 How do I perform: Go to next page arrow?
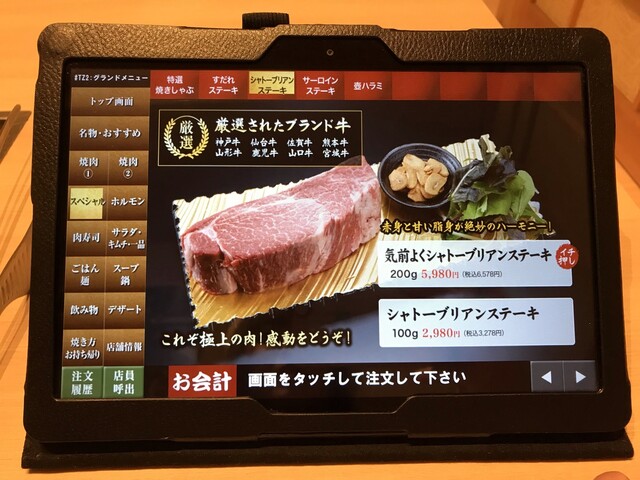579,377
